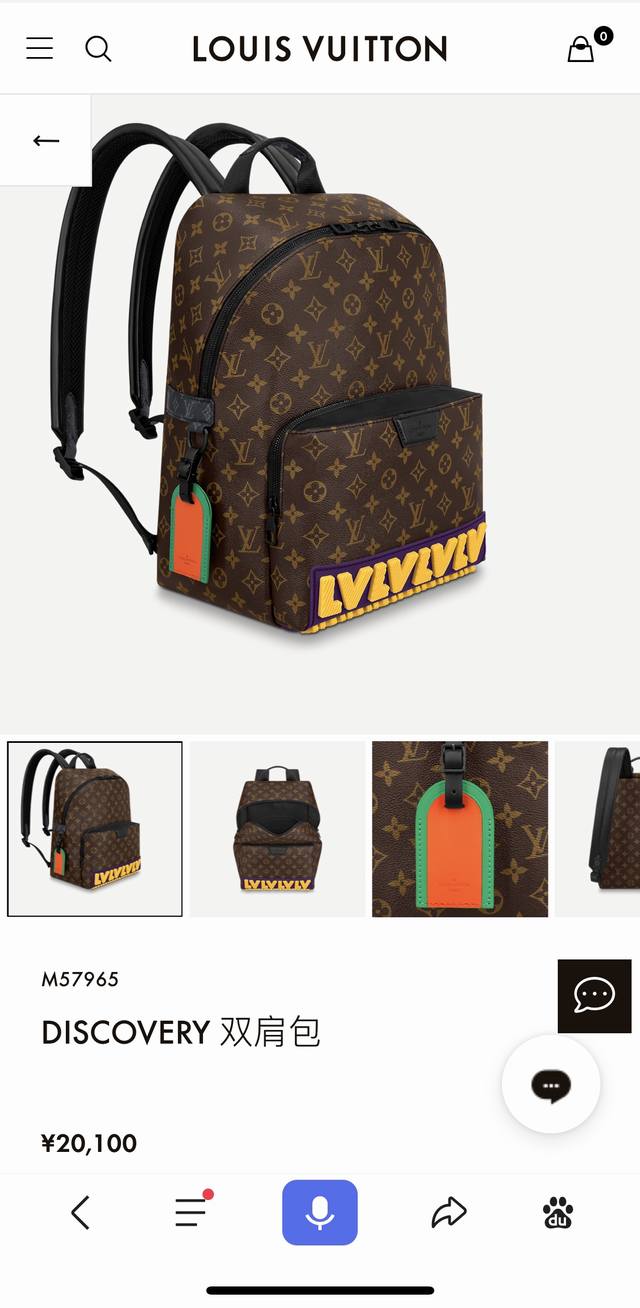Screen dimensions: 640x1308
Task: Open the browser menu with red dot
Action: click(x=191, y=1212)
